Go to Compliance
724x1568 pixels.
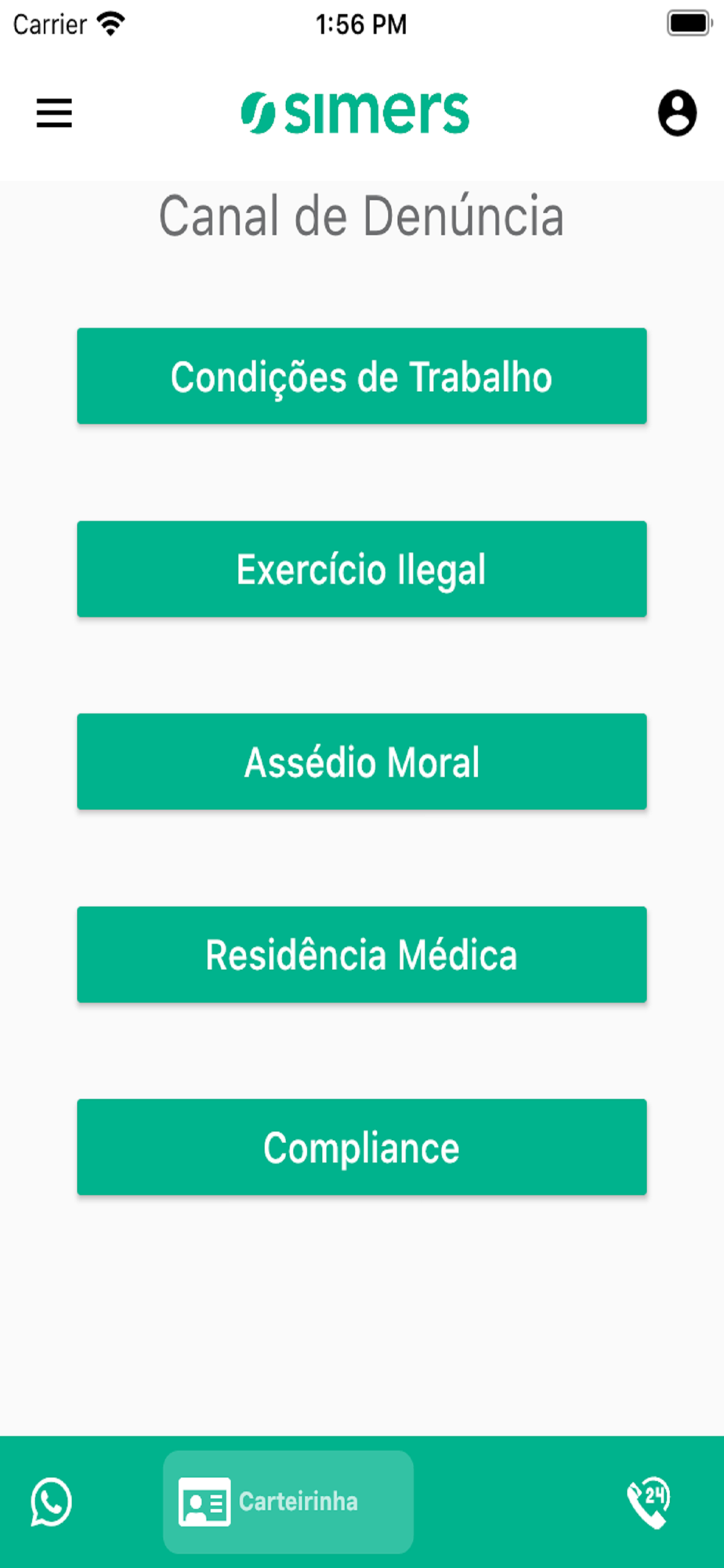(362, 1148)
